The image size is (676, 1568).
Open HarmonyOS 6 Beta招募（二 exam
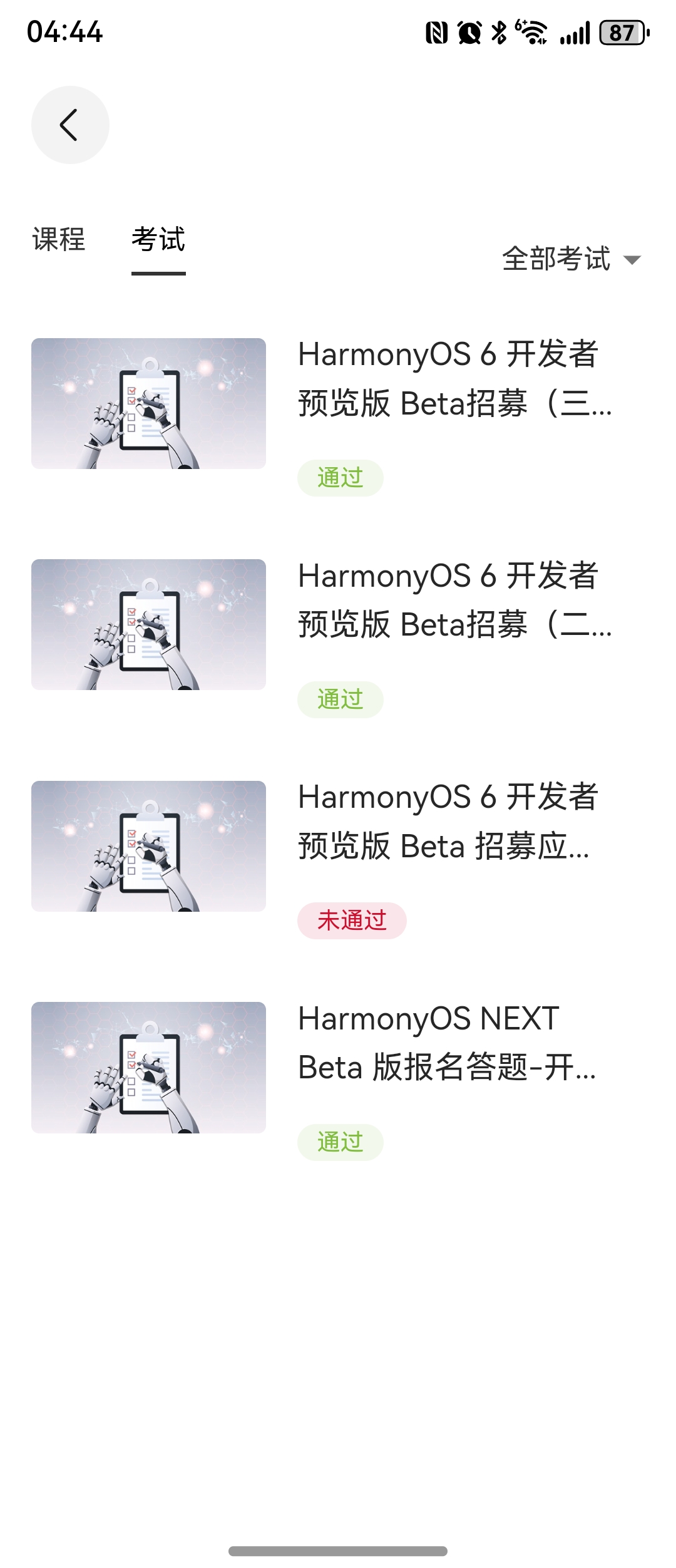tap(454, 600)
